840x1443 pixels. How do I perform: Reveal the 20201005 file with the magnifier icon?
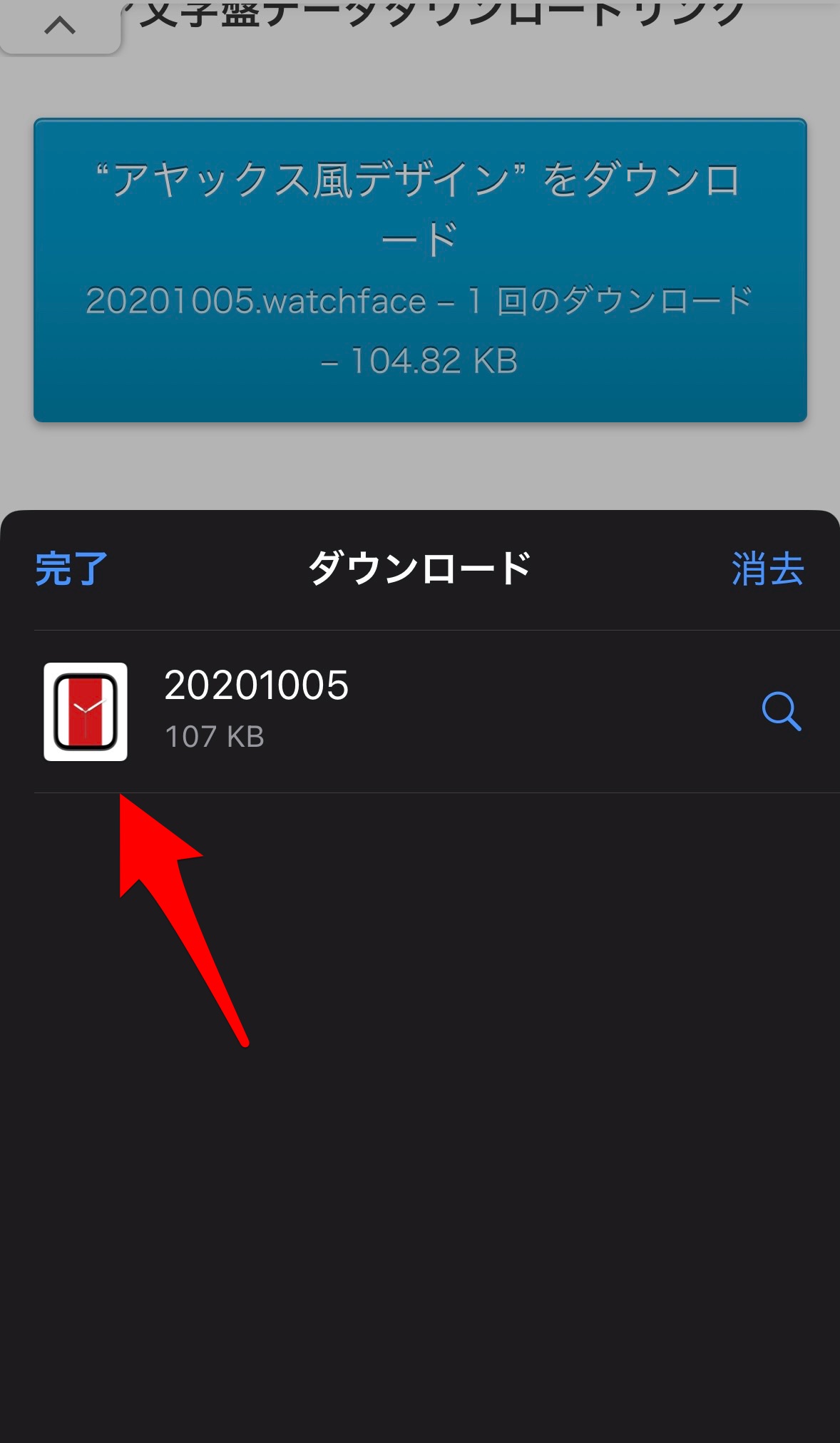click(x=781, y=711)
